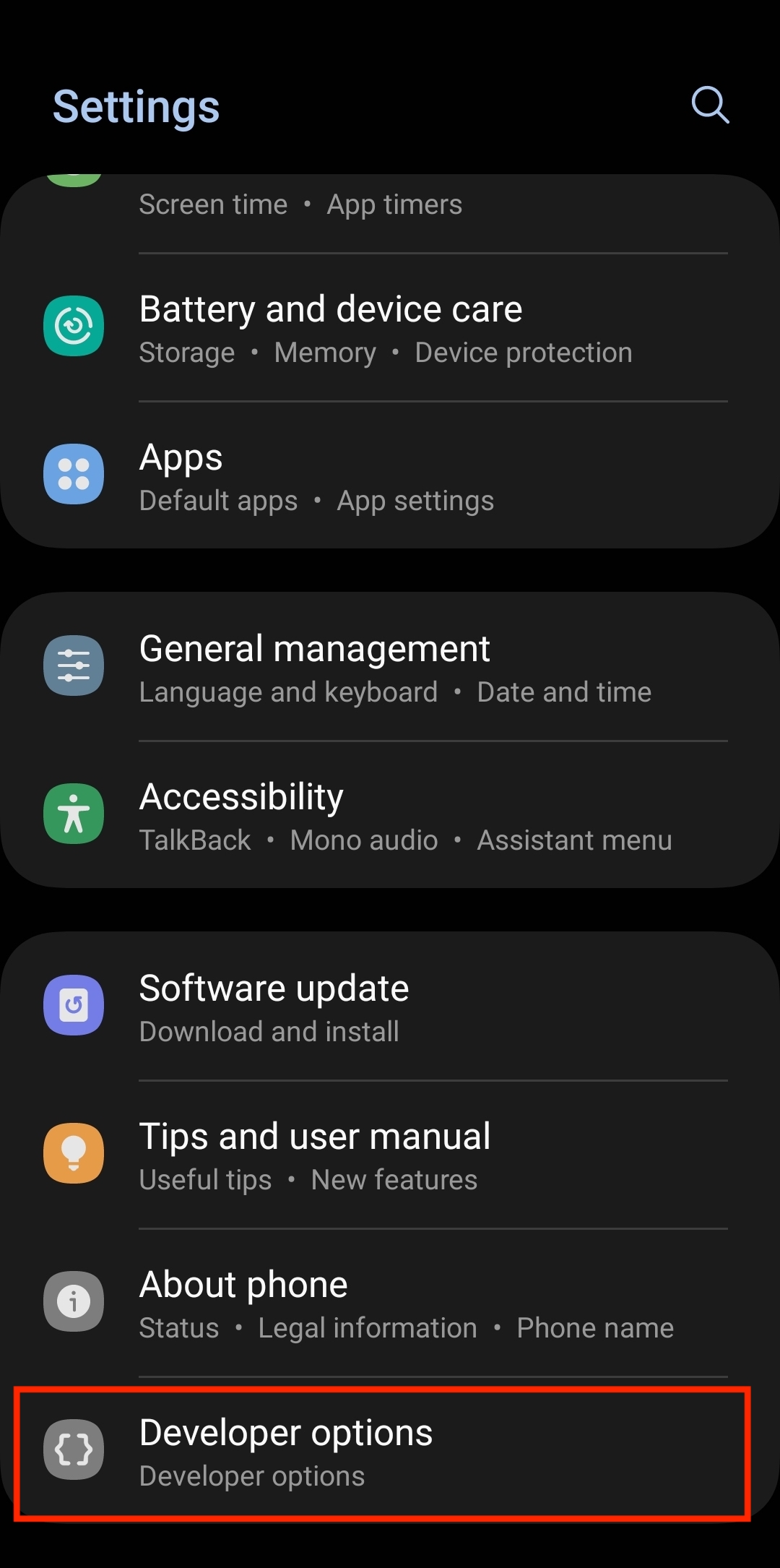The height and width of the screenshot is (1568, 780).
Task: Open the Apps settings row
Action: click(390, 477)
